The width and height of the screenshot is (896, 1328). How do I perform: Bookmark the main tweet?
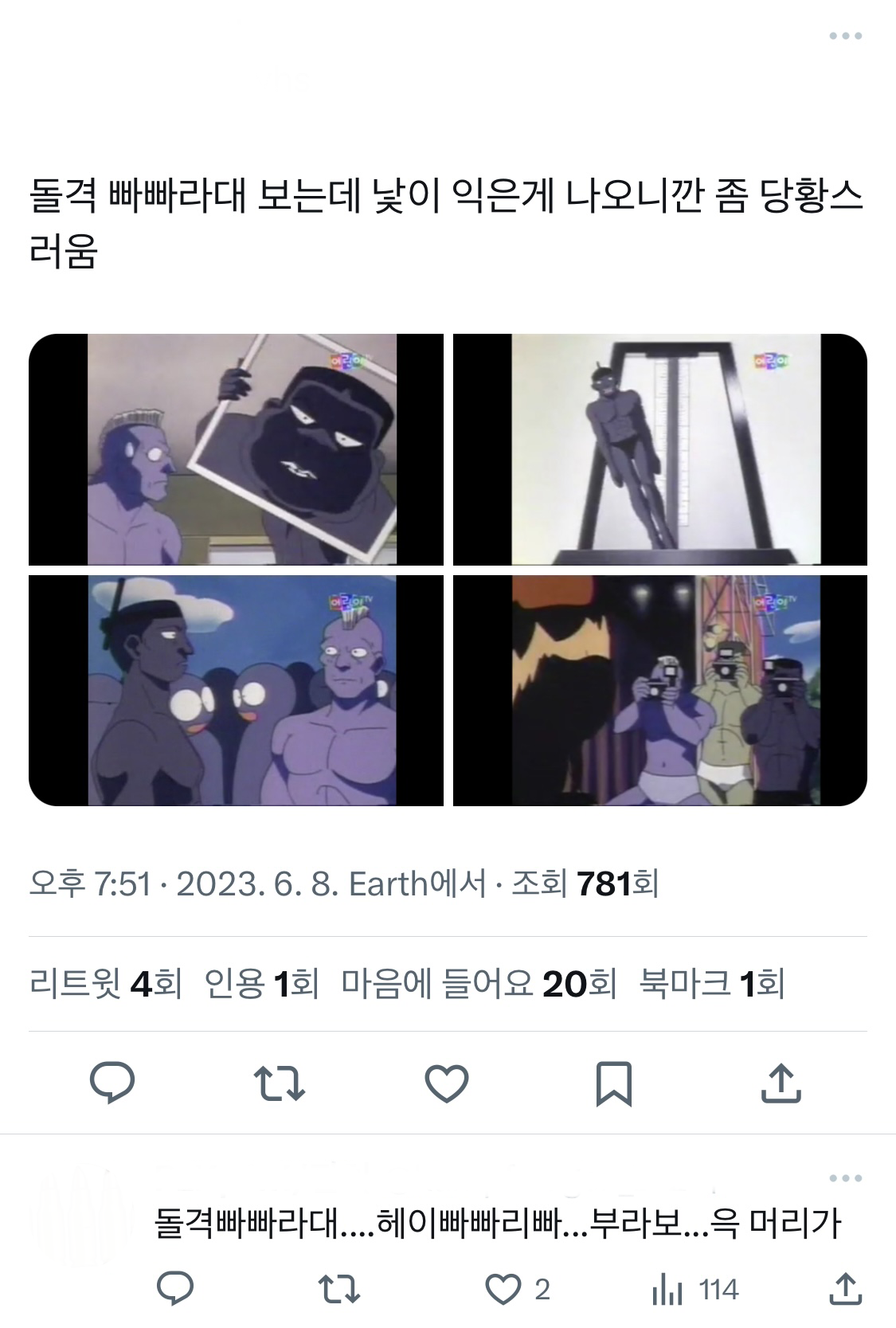point(613,1083)
